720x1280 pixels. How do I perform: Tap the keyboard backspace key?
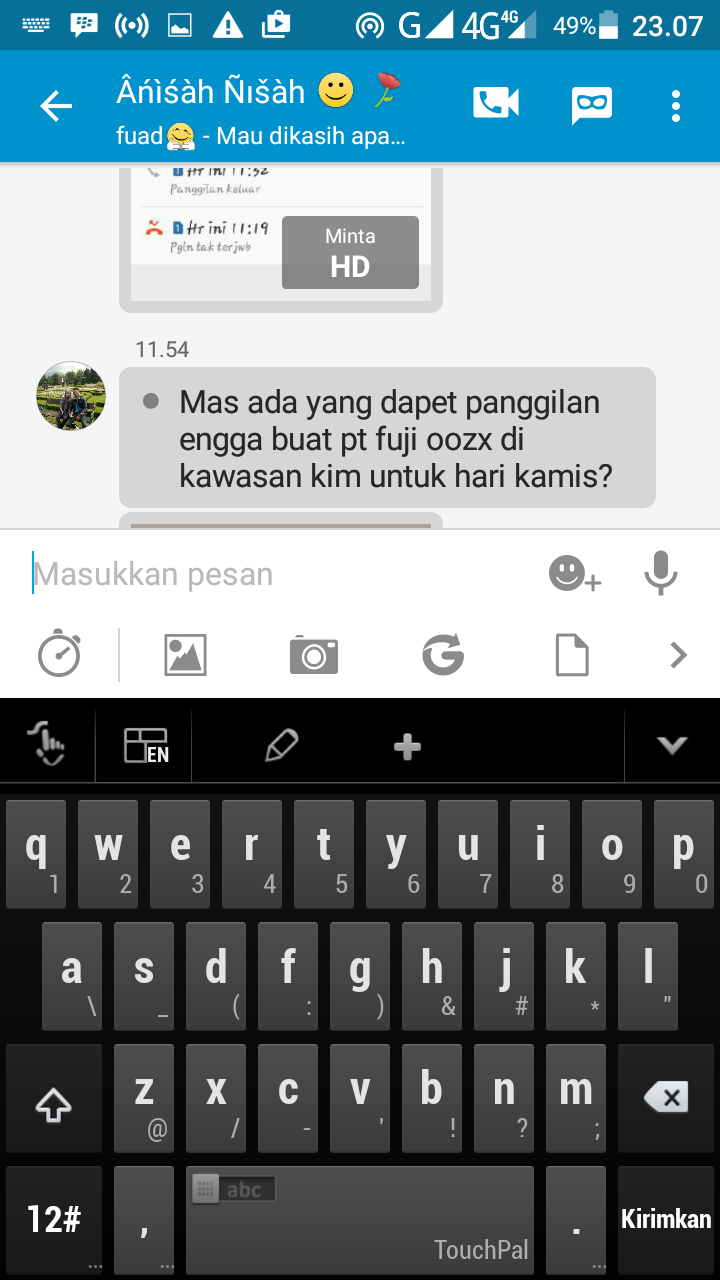tap(666, 1099)
